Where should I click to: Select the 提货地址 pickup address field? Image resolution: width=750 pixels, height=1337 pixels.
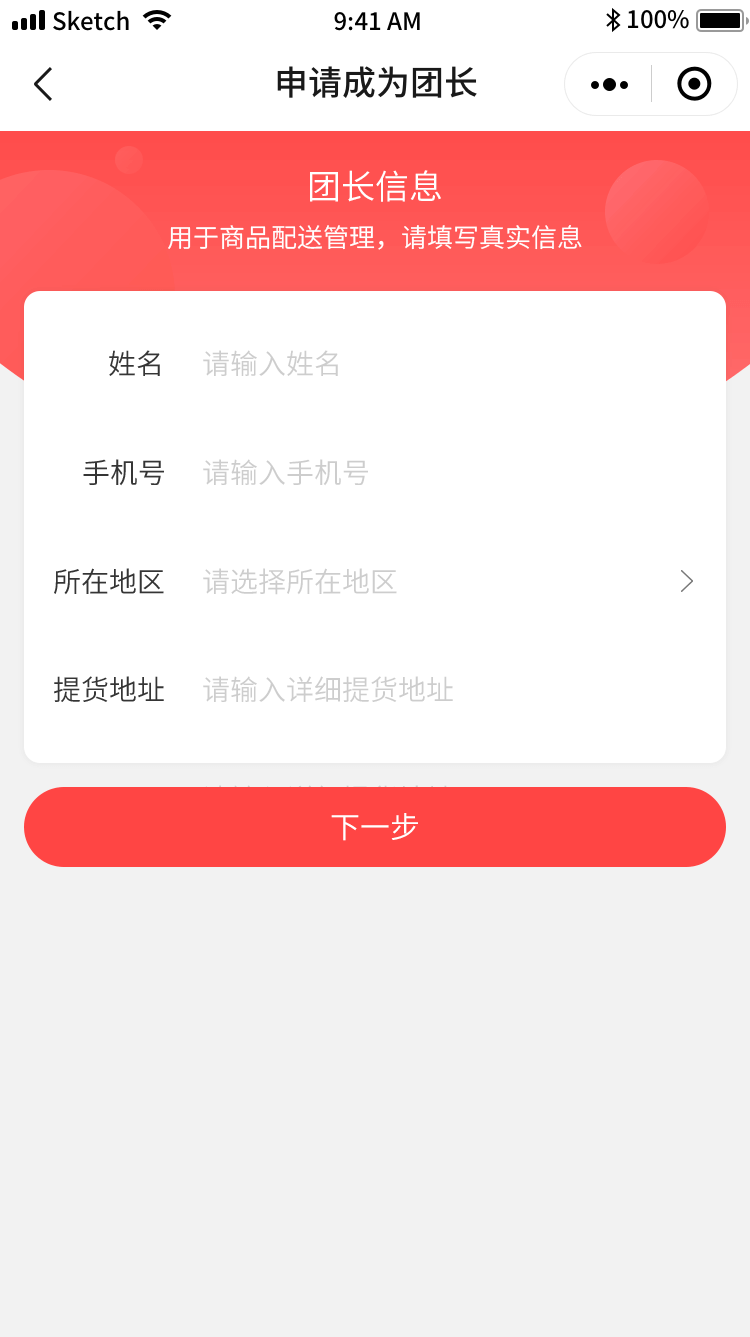[440, 690]
